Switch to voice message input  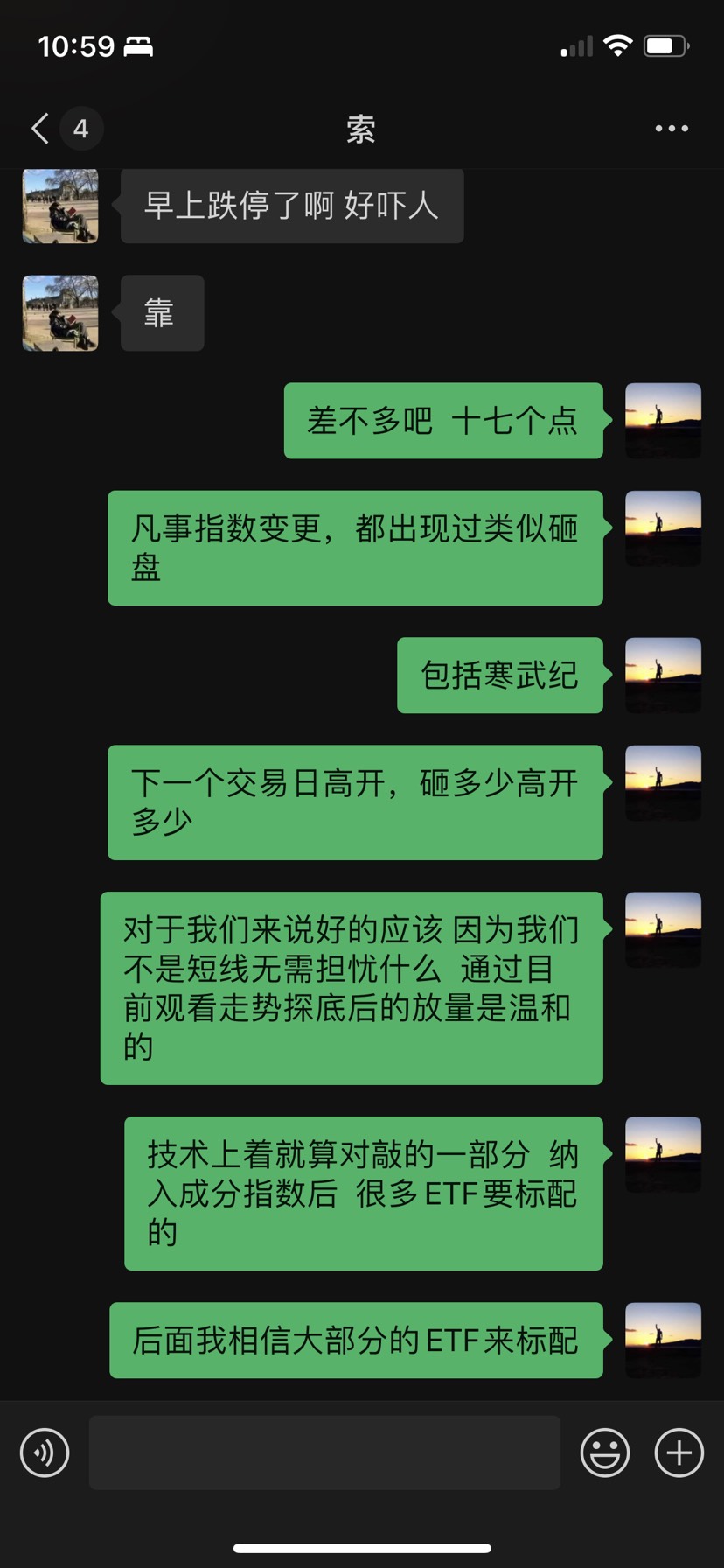pyautogui.click(x=45, y=1452)
